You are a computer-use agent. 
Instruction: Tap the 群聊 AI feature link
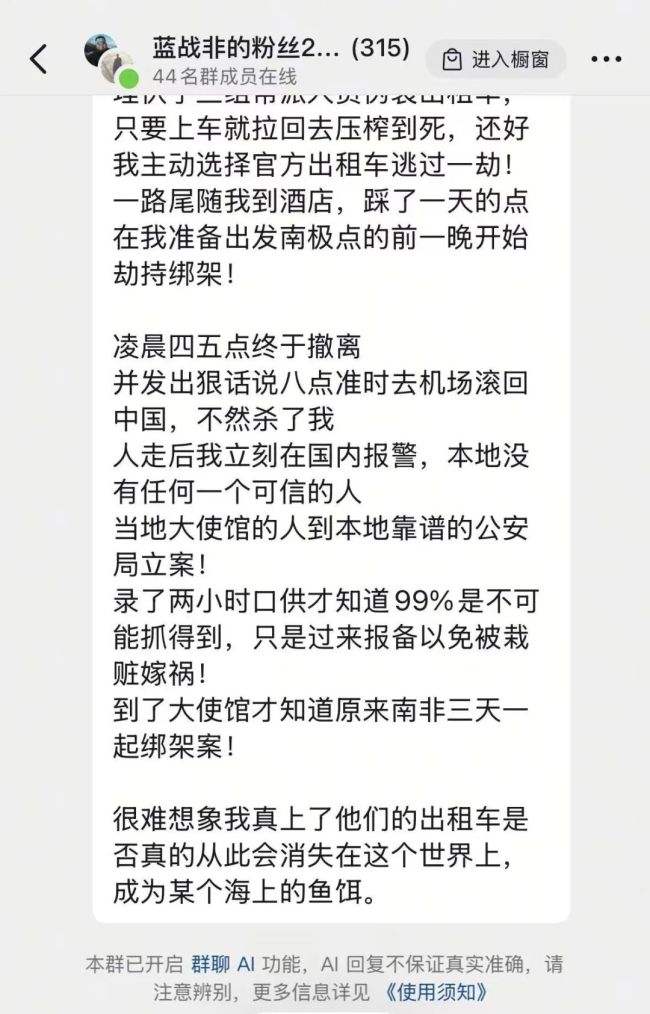tap(224, 965)
